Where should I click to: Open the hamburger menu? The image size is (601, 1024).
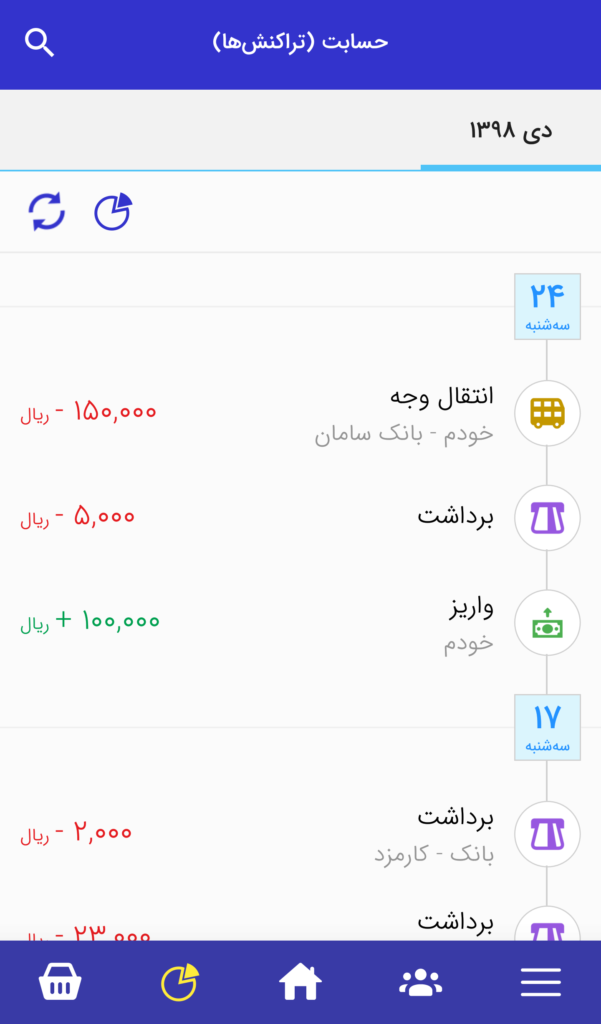pyautogui.click(x=540, y=983)
